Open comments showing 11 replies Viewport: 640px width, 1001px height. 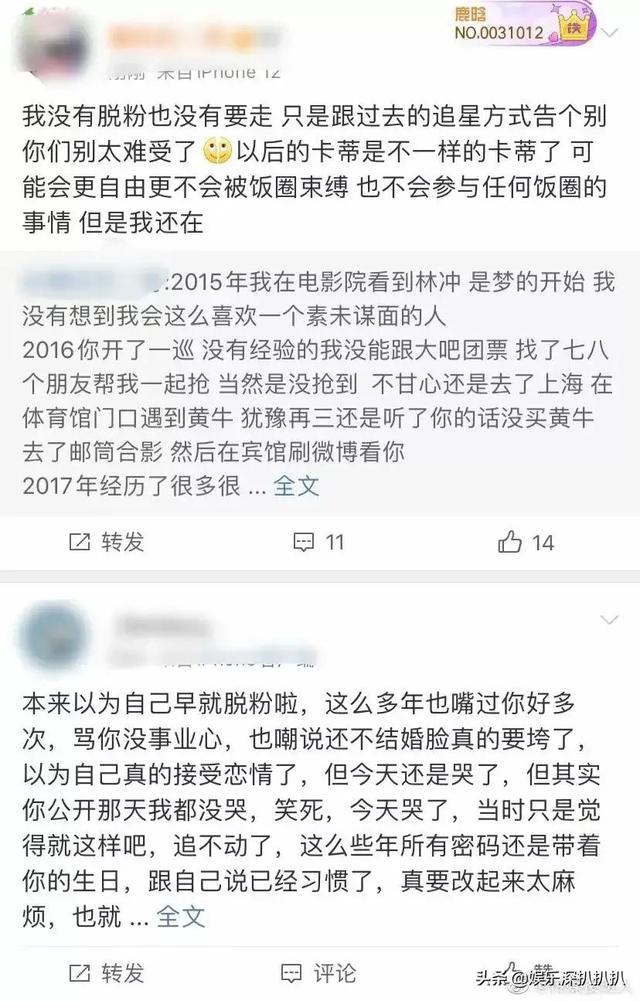[x=319, y=542]
